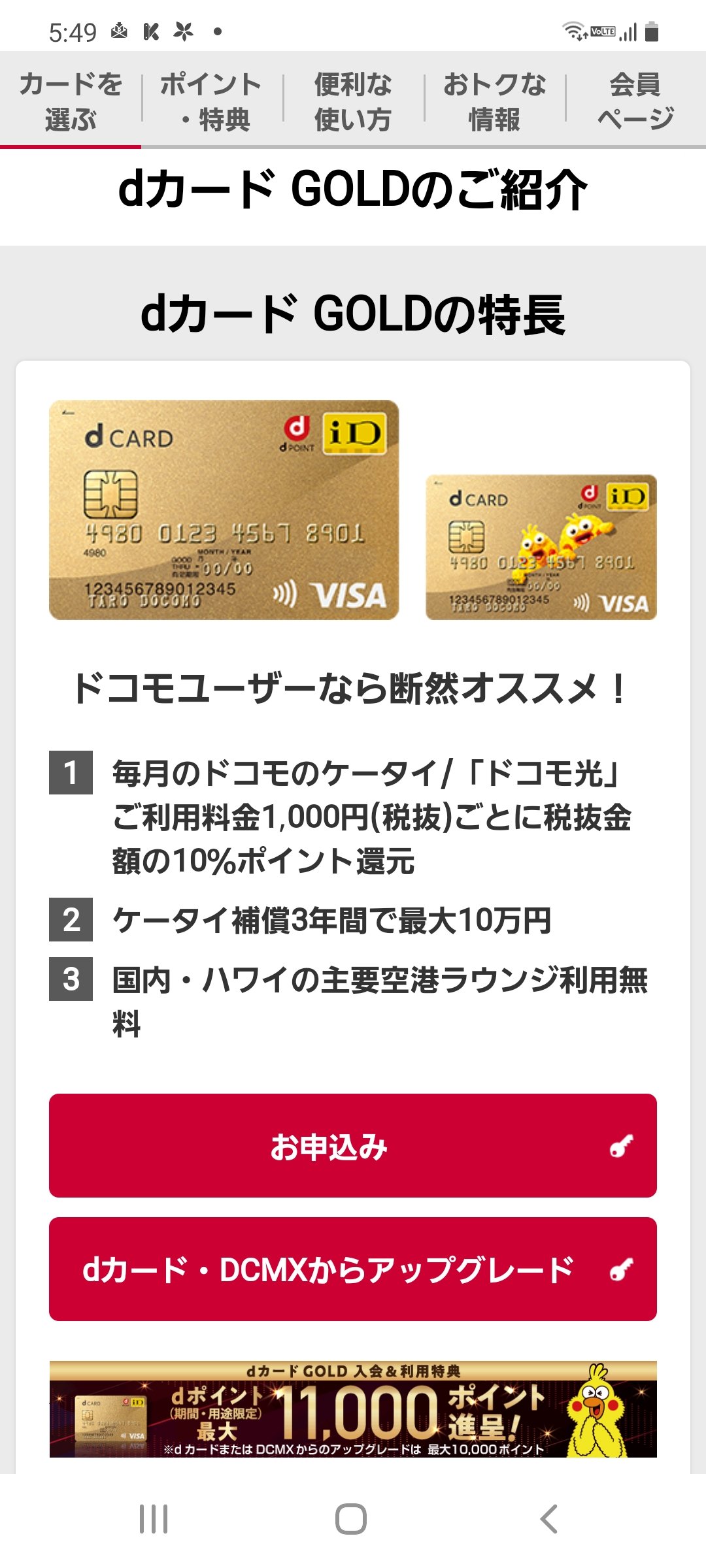Select the 便利な使い方 tab

pos(353,101)
